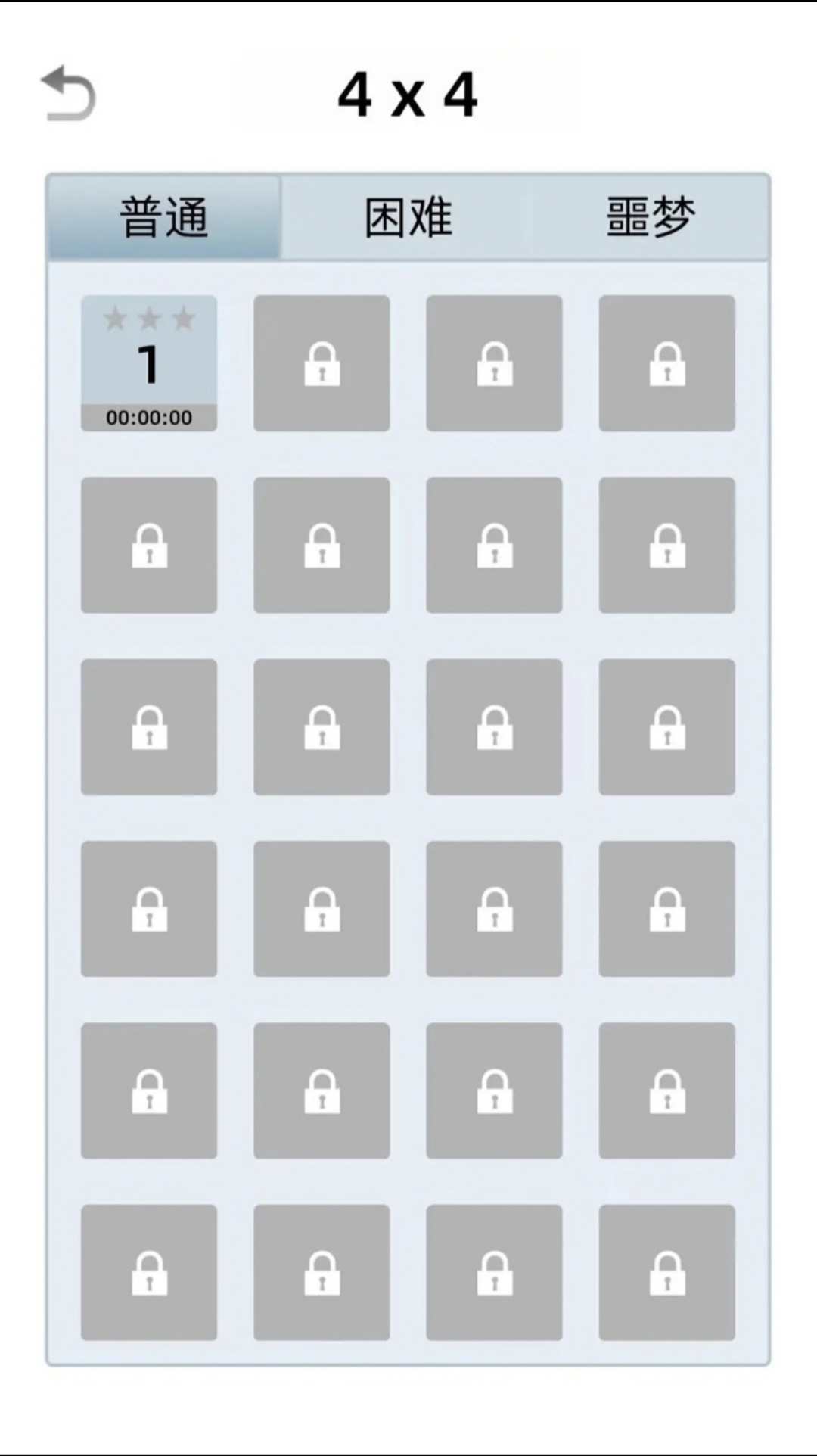
Task: Switch to the 困难 difficulty tab
Action: tap(408, 218)
